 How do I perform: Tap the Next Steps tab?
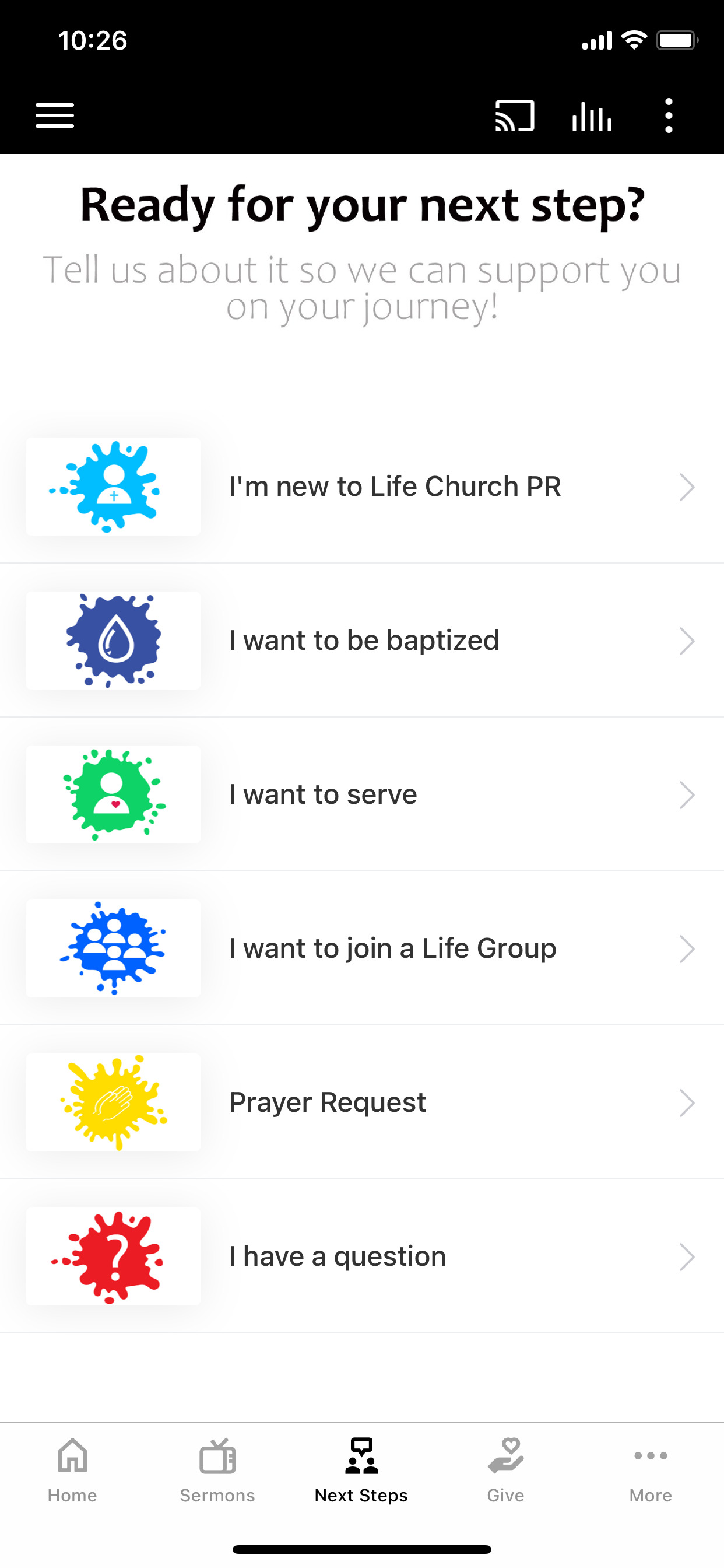click(x=361, y=1471)
